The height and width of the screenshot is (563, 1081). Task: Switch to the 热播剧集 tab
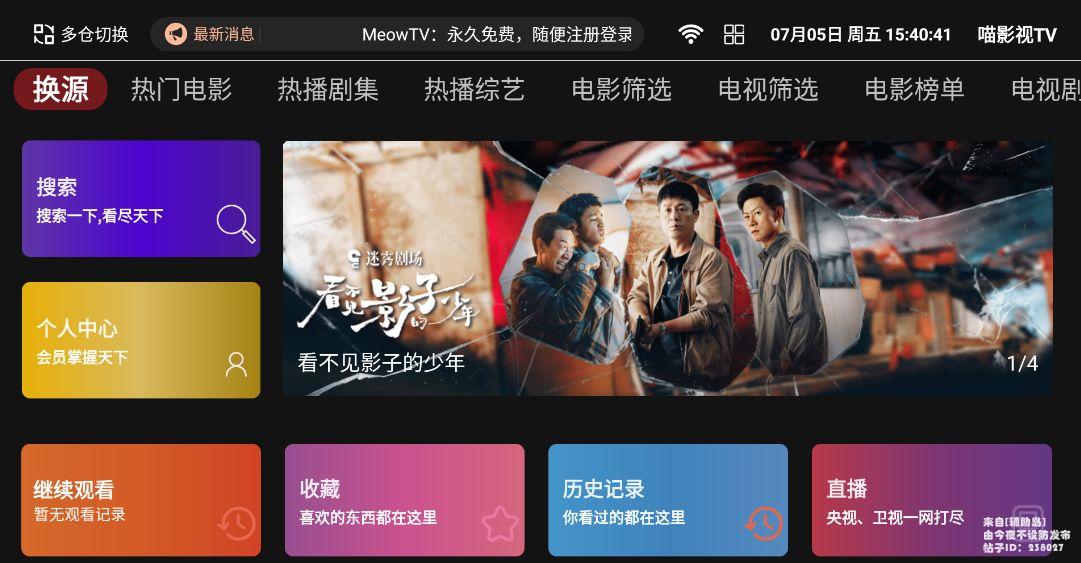pyautogui.click(x=328, y=89)
